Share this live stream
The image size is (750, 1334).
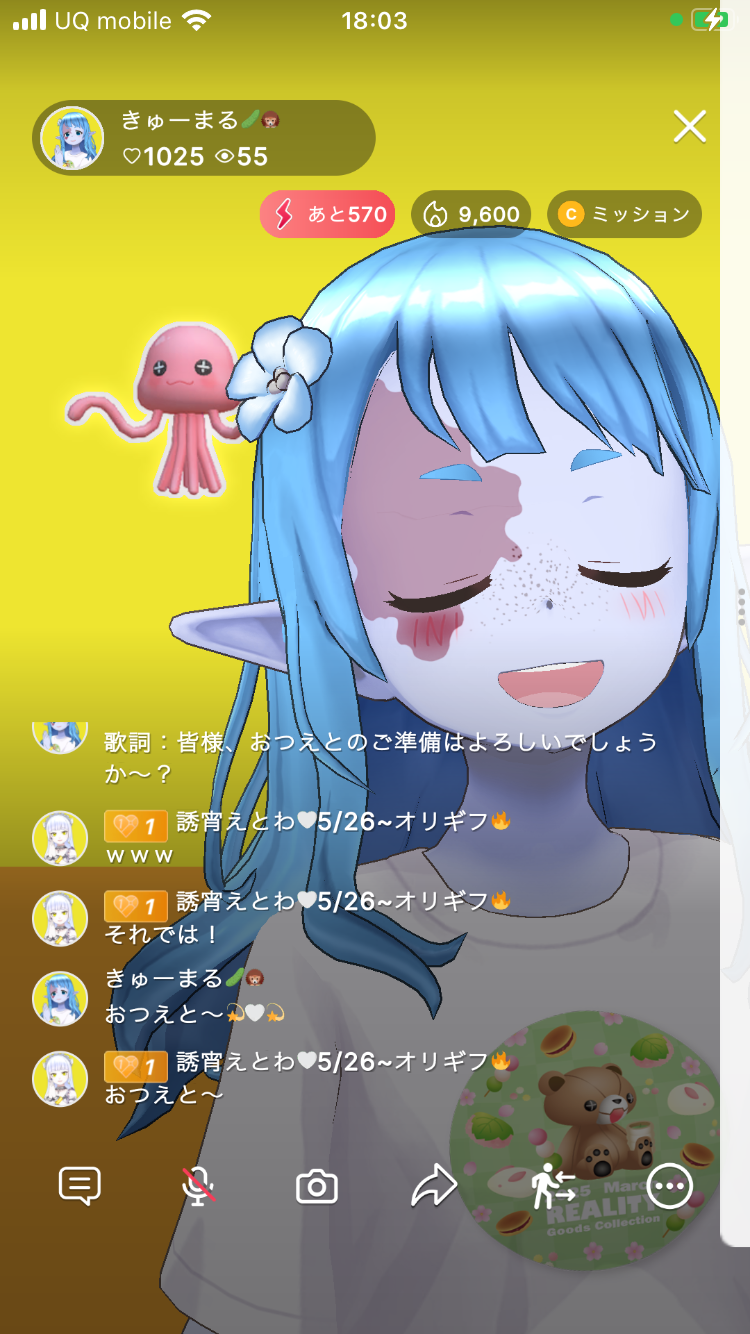[434, 1187]
